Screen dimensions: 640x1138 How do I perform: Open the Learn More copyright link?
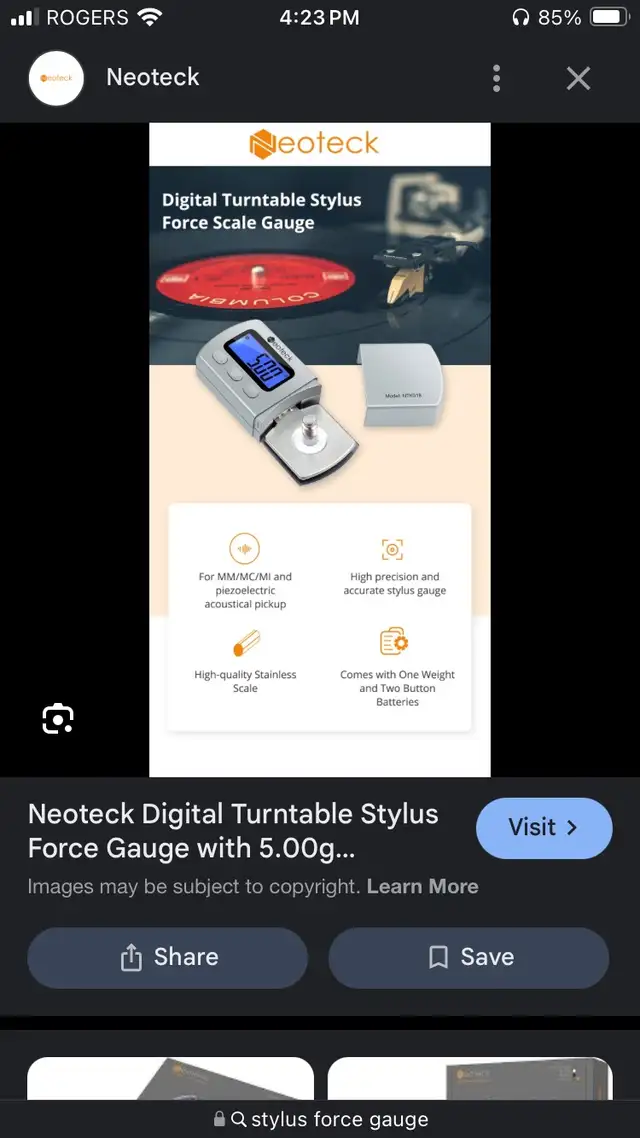[422, 887]
